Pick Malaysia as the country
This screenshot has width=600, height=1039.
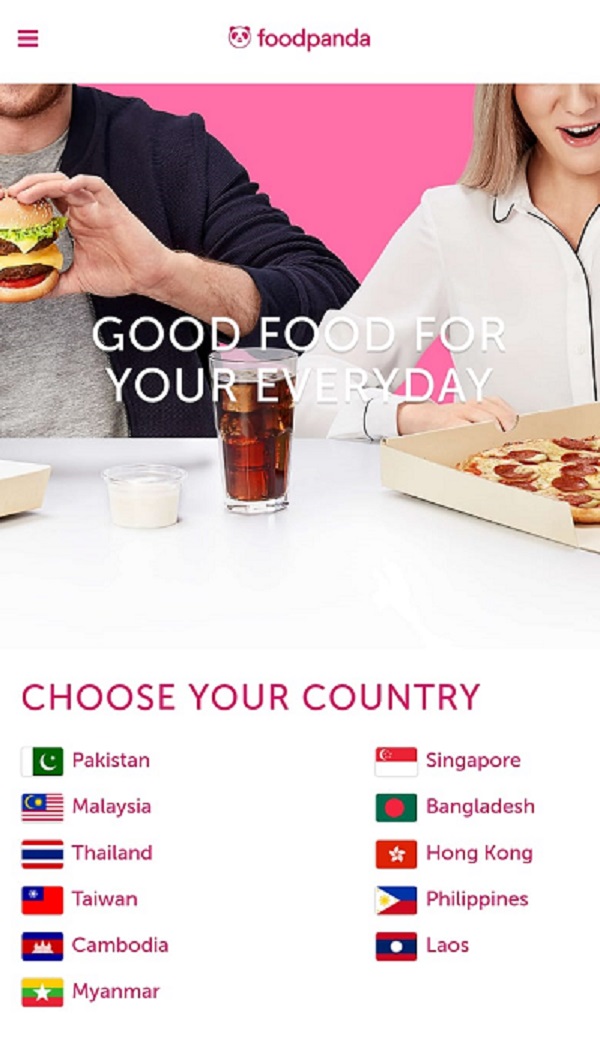coord(111,807)
